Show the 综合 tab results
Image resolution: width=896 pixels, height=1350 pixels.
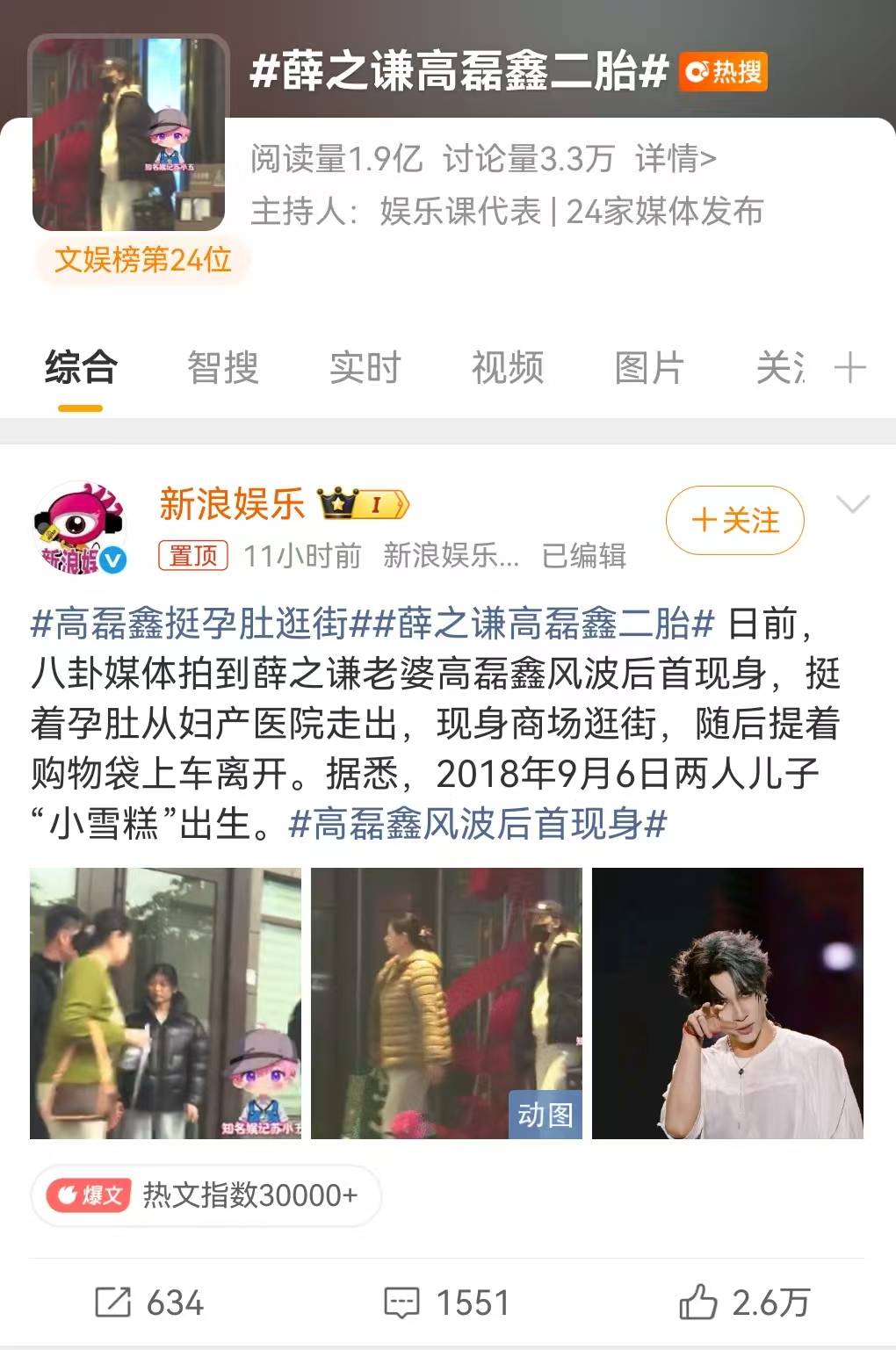click(81, 367)
